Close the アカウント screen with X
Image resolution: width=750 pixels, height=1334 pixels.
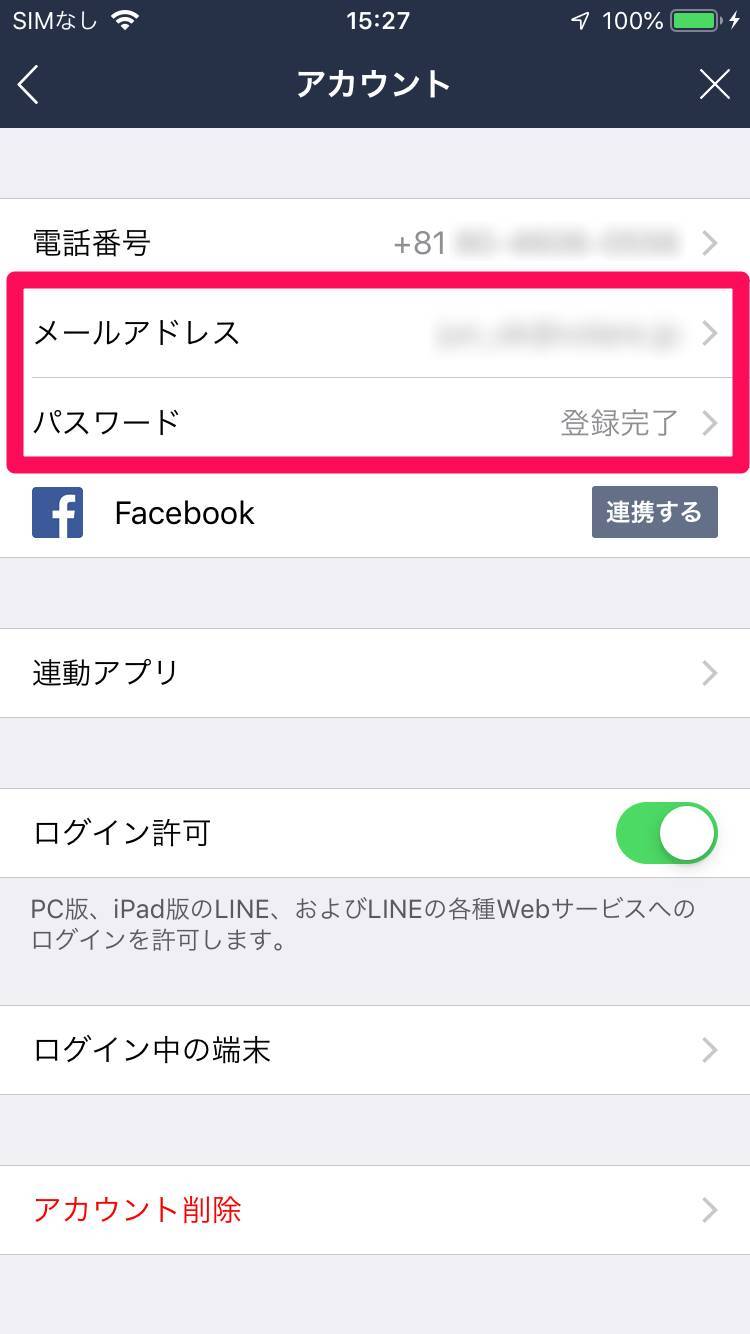(x=714, y=85)
